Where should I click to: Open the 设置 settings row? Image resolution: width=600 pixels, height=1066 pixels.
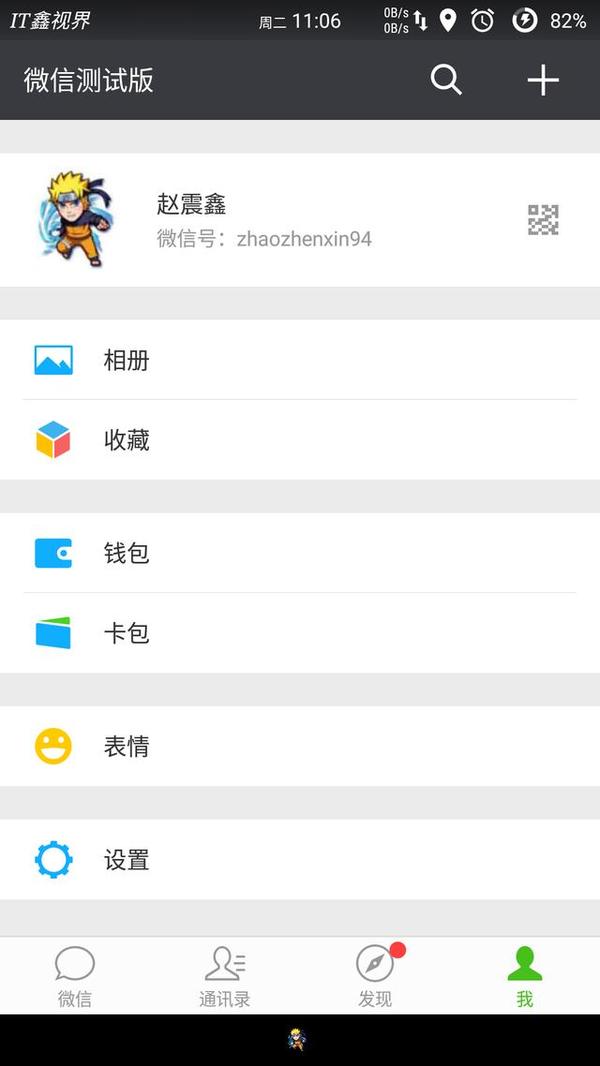coord(300,860)
